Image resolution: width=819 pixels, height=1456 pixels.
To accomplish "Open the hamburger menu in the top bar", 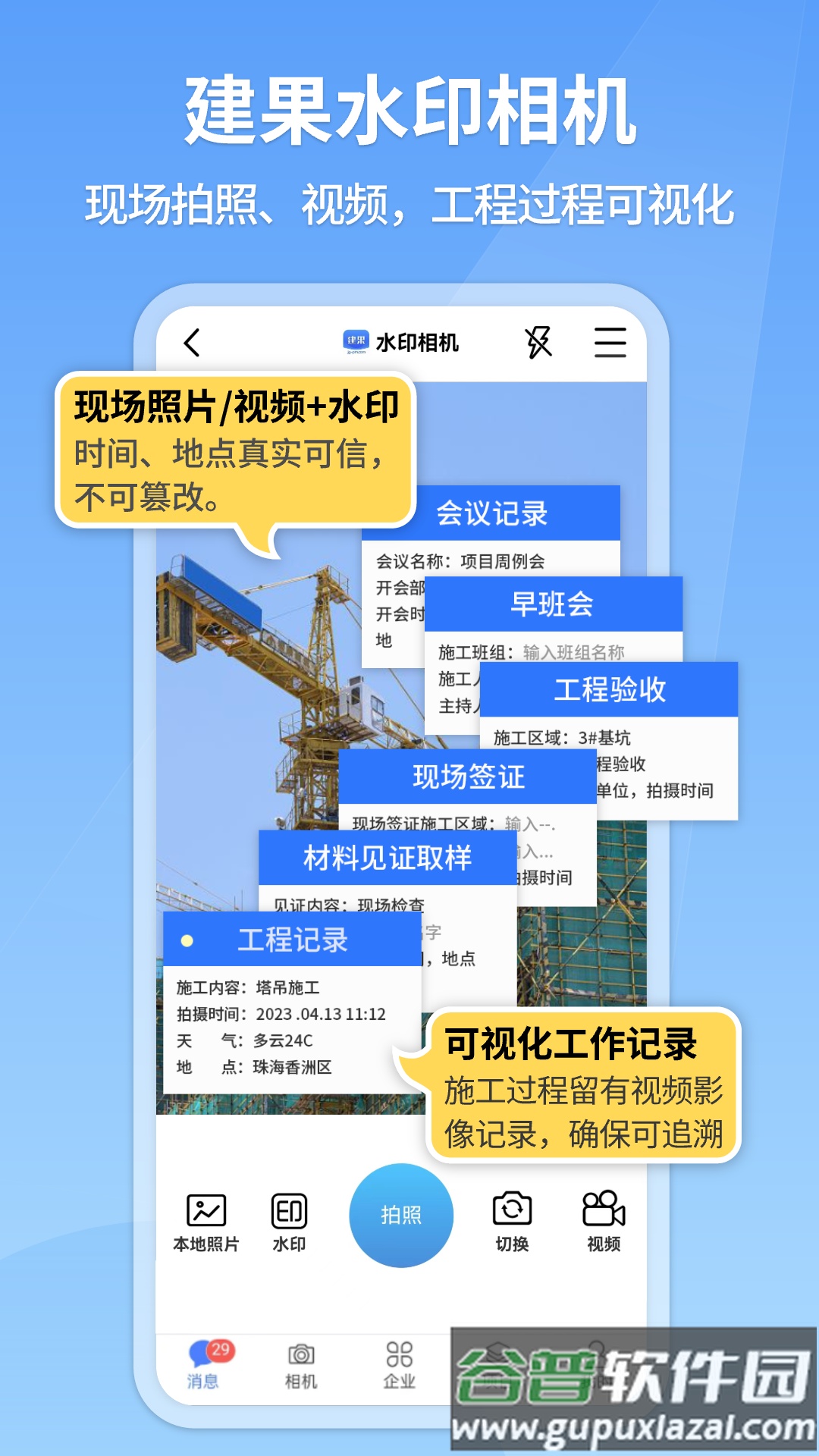I will coord(611,343).
